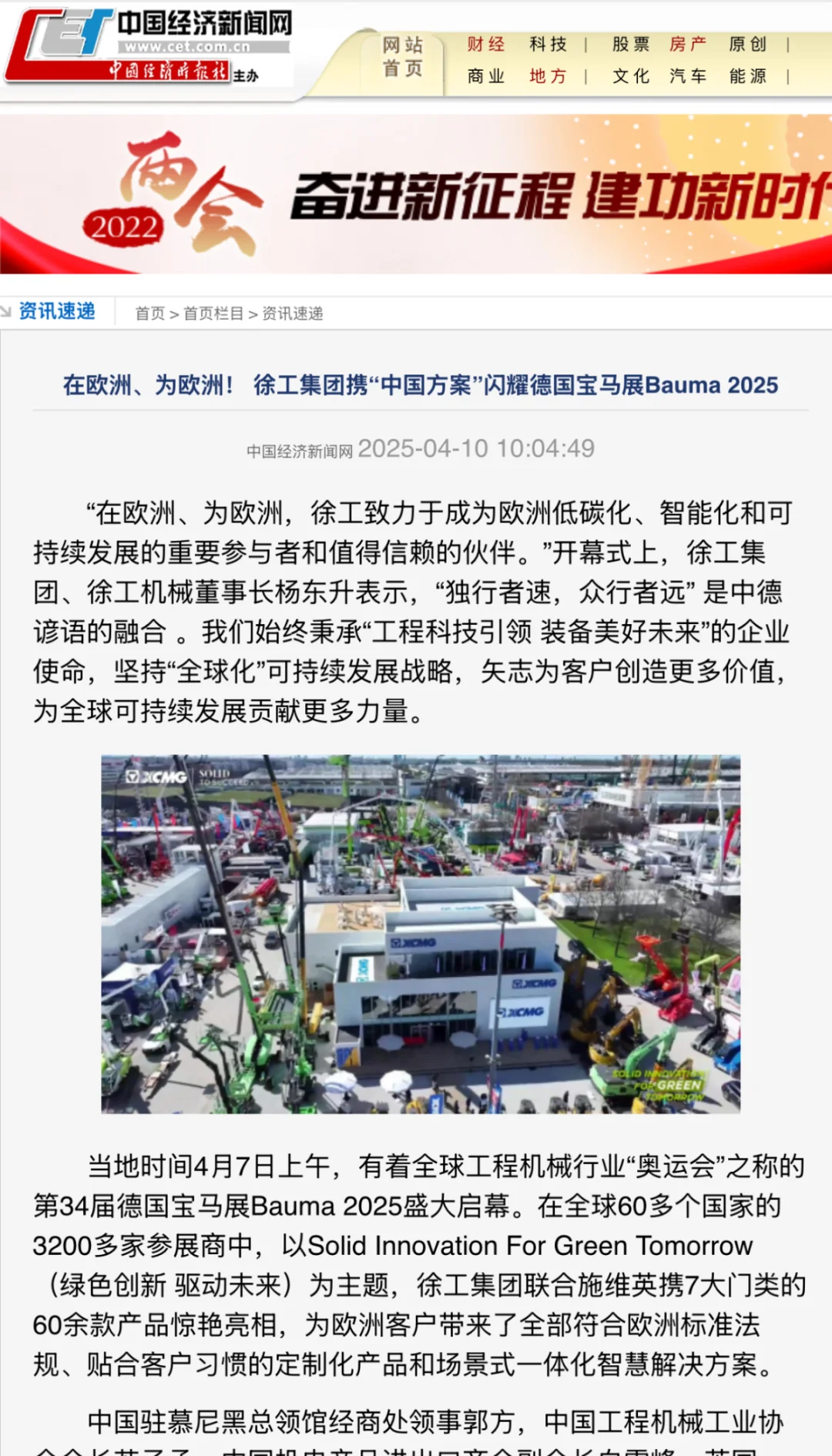Open the 商业 section

point(486,76)
